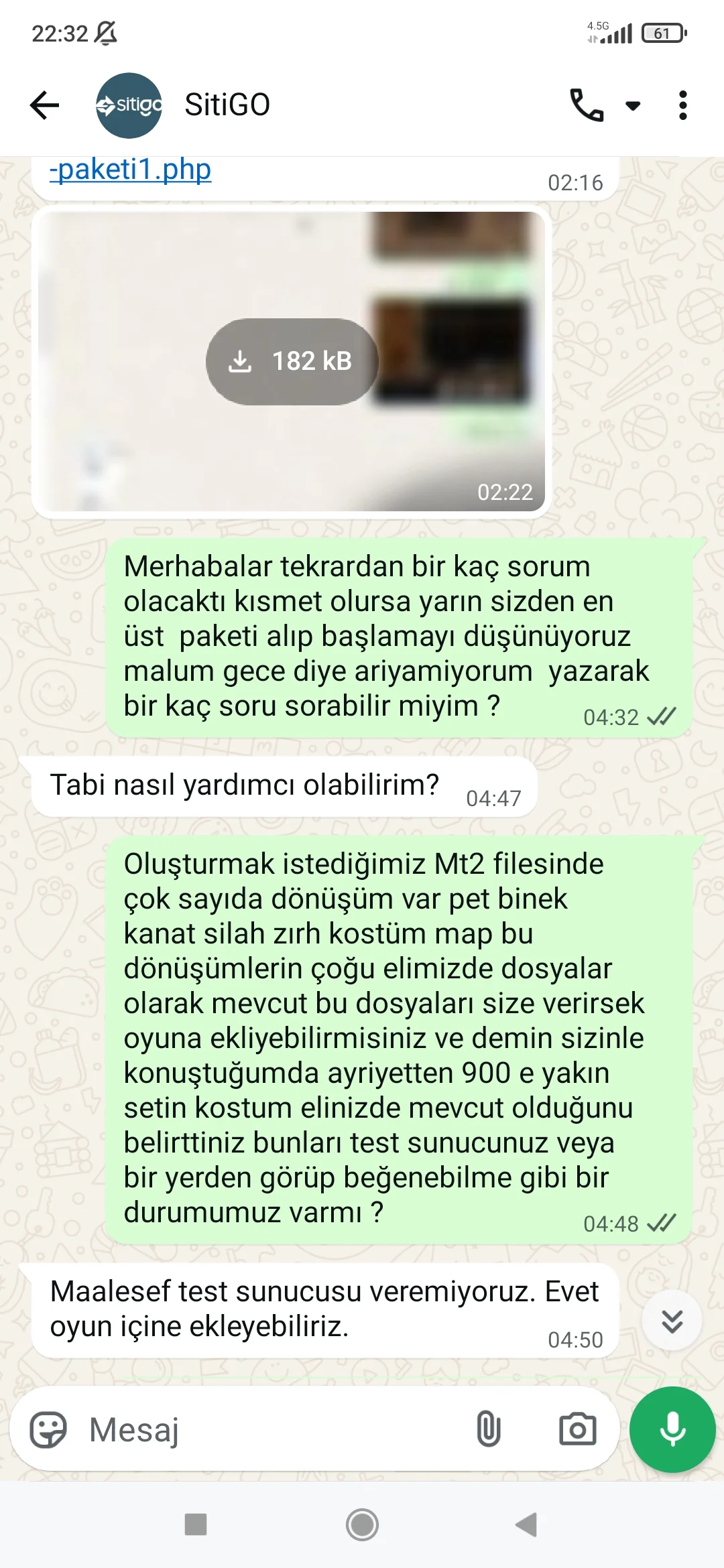Open the camera from message bar
Screen dimensions: 724x1568
pos(577,1429)
